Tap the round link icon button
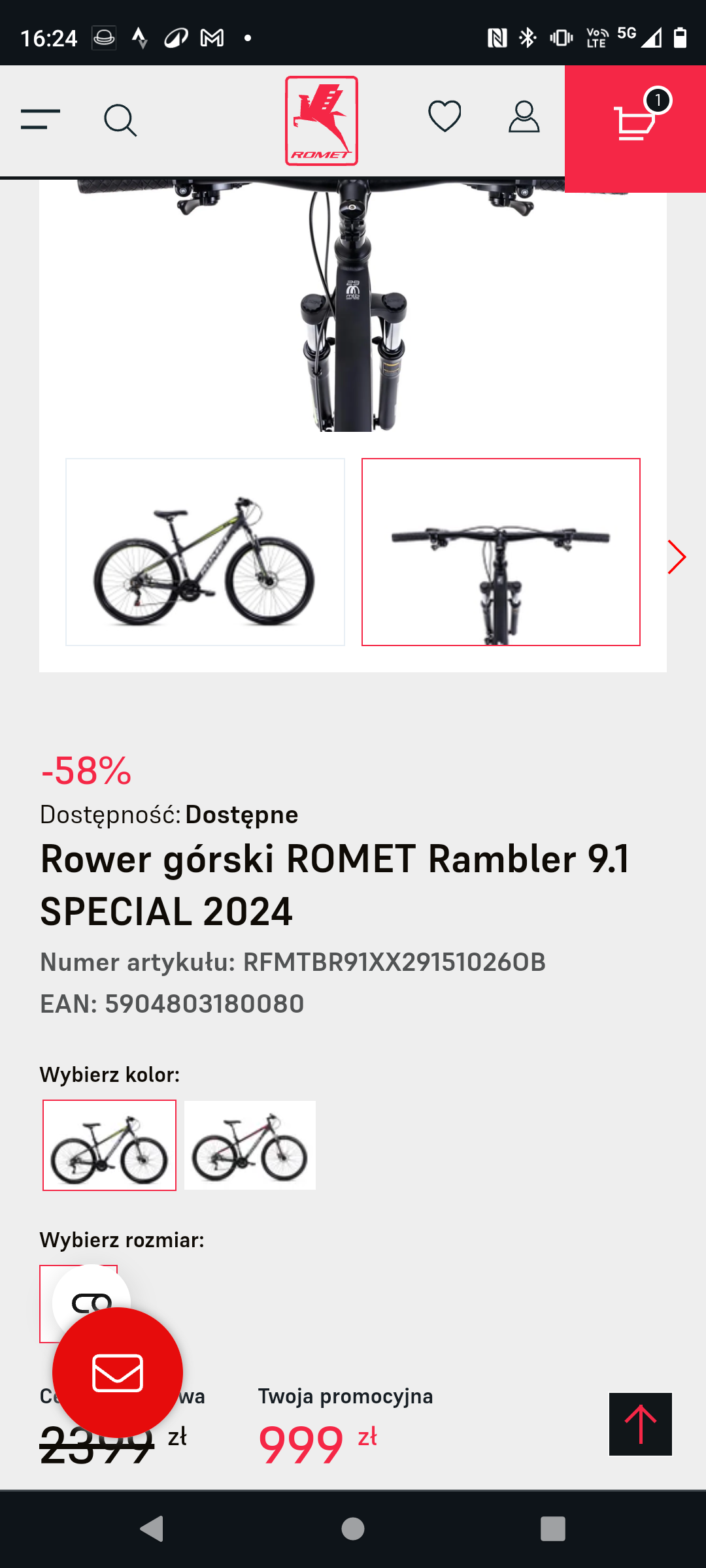Viewport: 706px width, 1568px height. 92,1301
